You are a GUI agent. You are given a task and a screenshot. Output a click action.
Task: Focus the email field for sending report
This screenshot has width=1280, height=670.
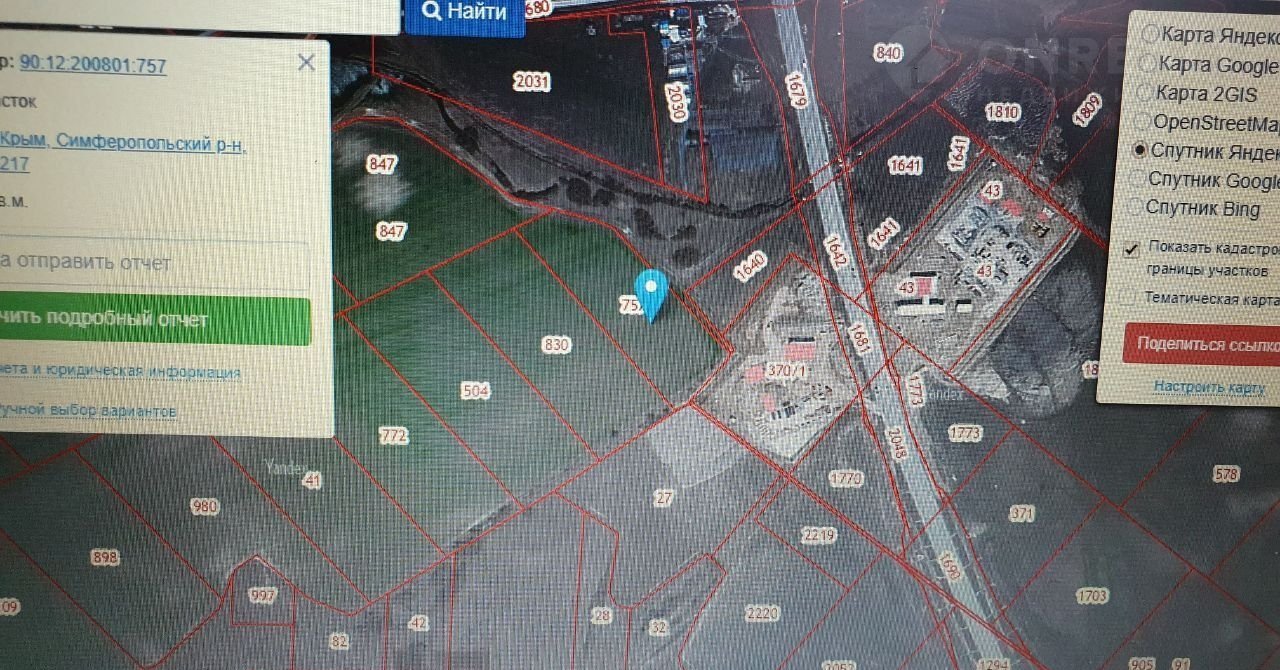(150, 263)
